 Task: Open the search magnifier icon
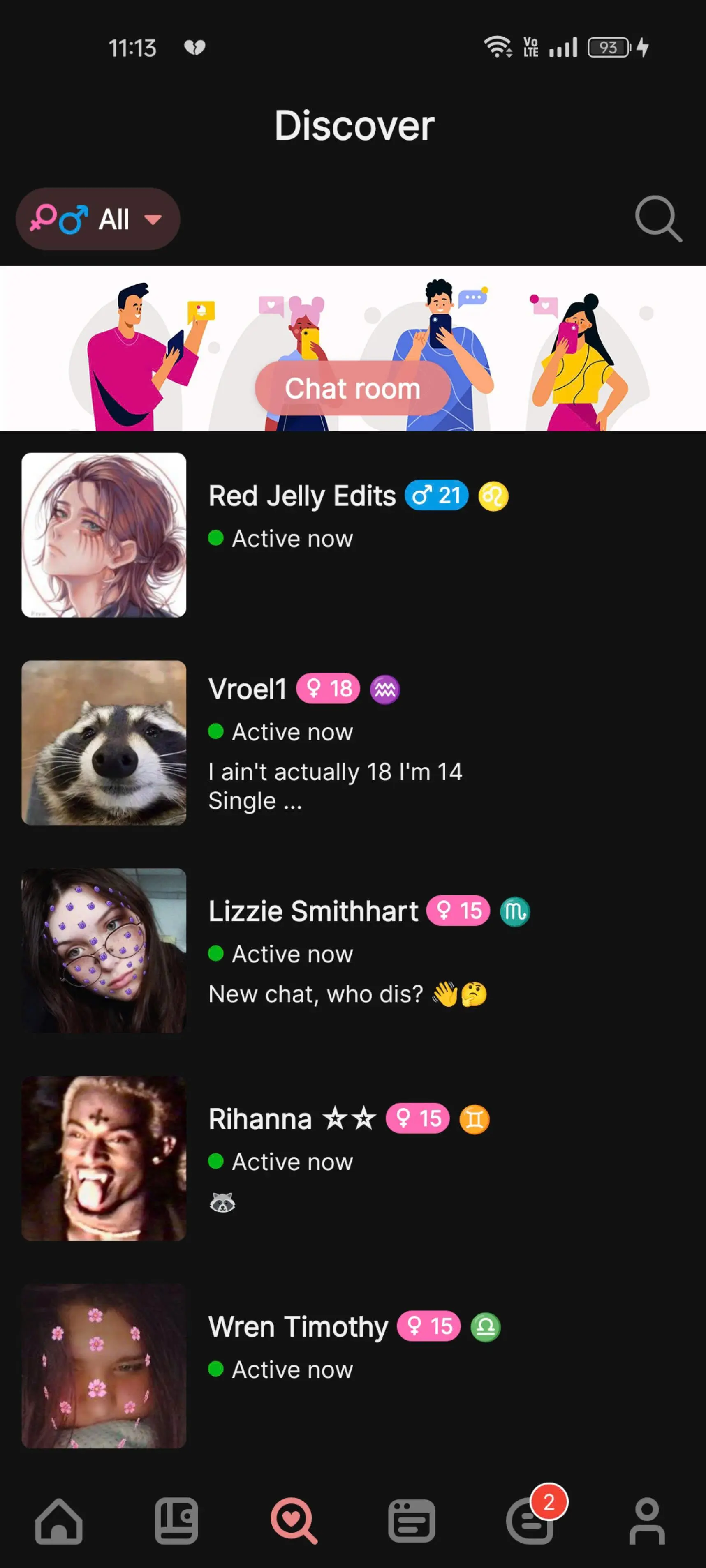(658, 219)
